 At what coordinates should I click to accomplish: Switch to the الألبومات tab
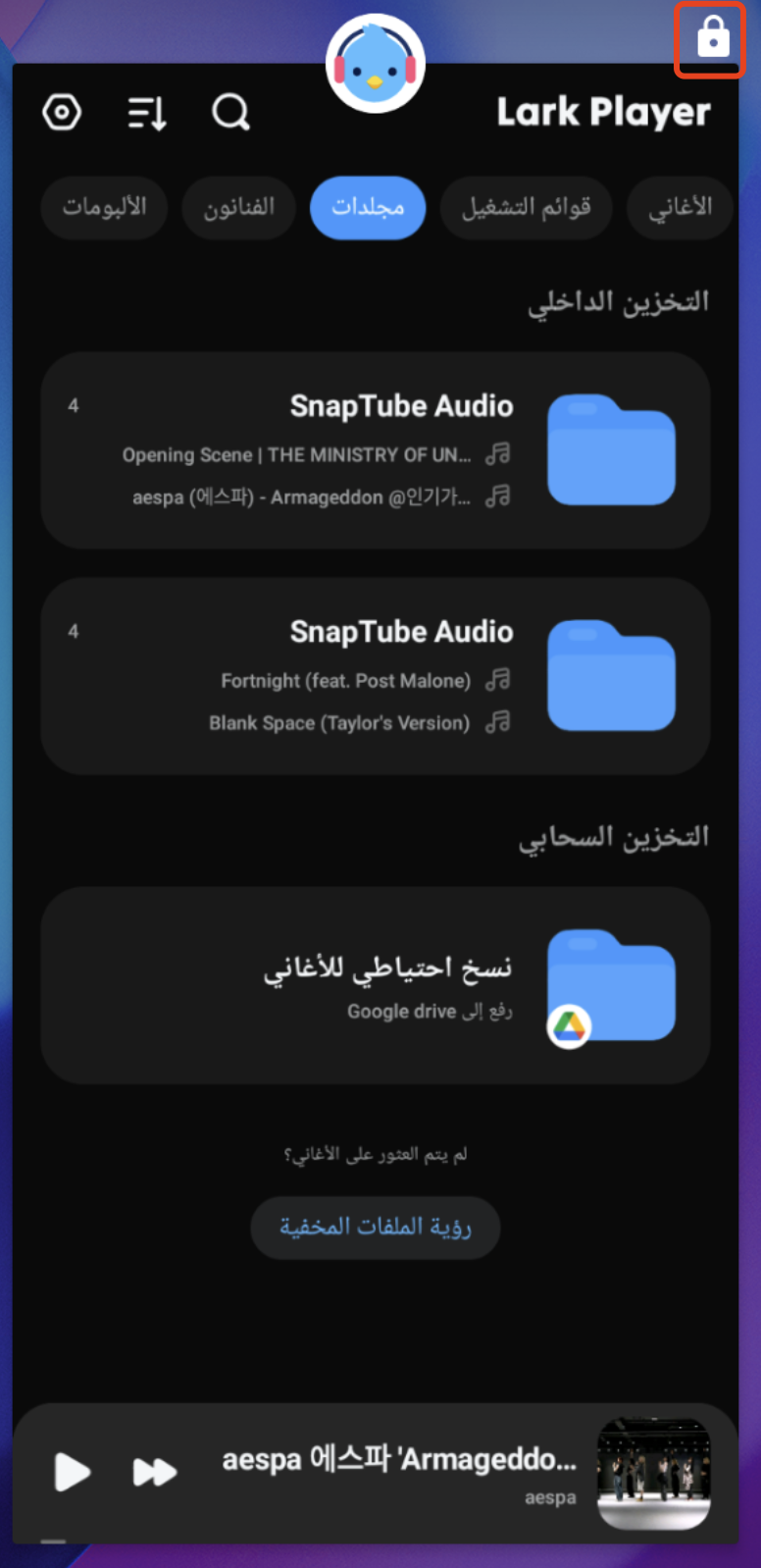(x=104, y=207)
